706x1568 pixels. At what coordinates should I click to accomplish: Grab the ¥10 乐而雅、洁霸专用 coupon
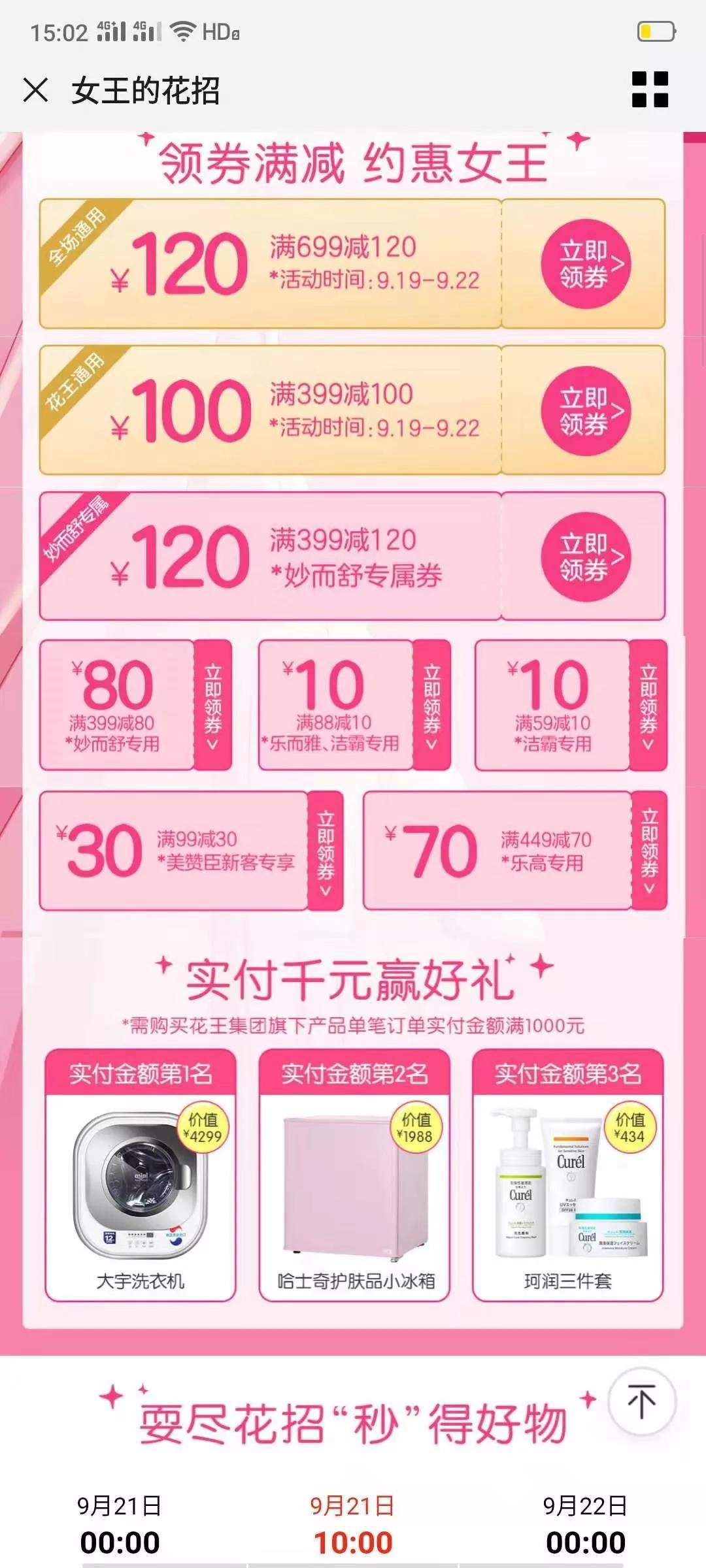point(431,706)
